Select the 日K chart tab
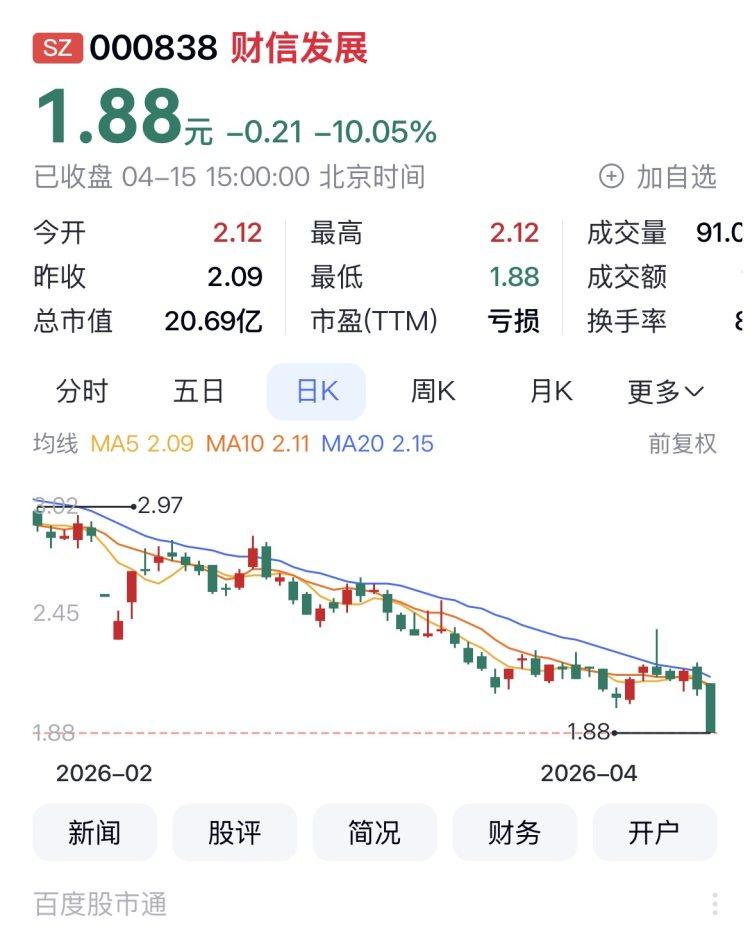Screen dimensions: 750x946 tap(316, 391)
